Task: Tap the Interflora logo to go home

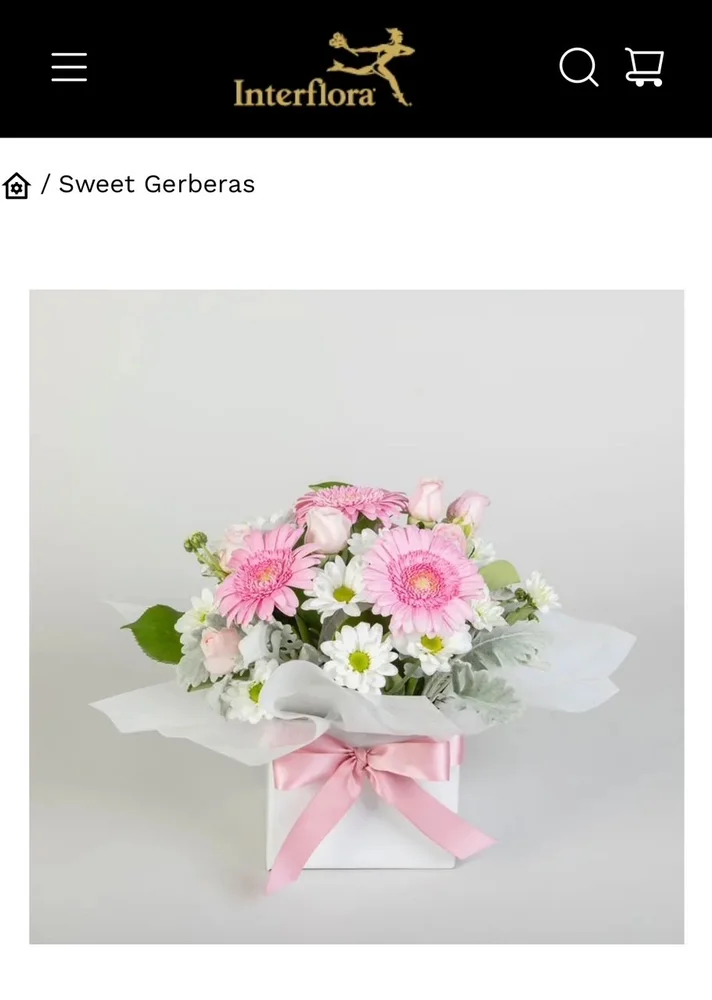Action: coord(322,68)
